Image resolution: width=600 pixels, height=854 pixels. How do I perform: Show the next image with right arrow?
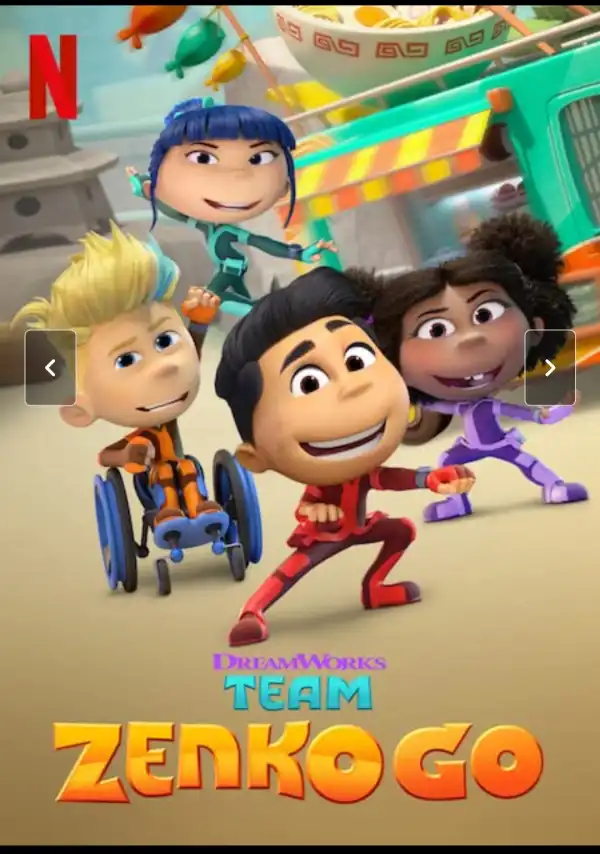(x=550, y=368)
